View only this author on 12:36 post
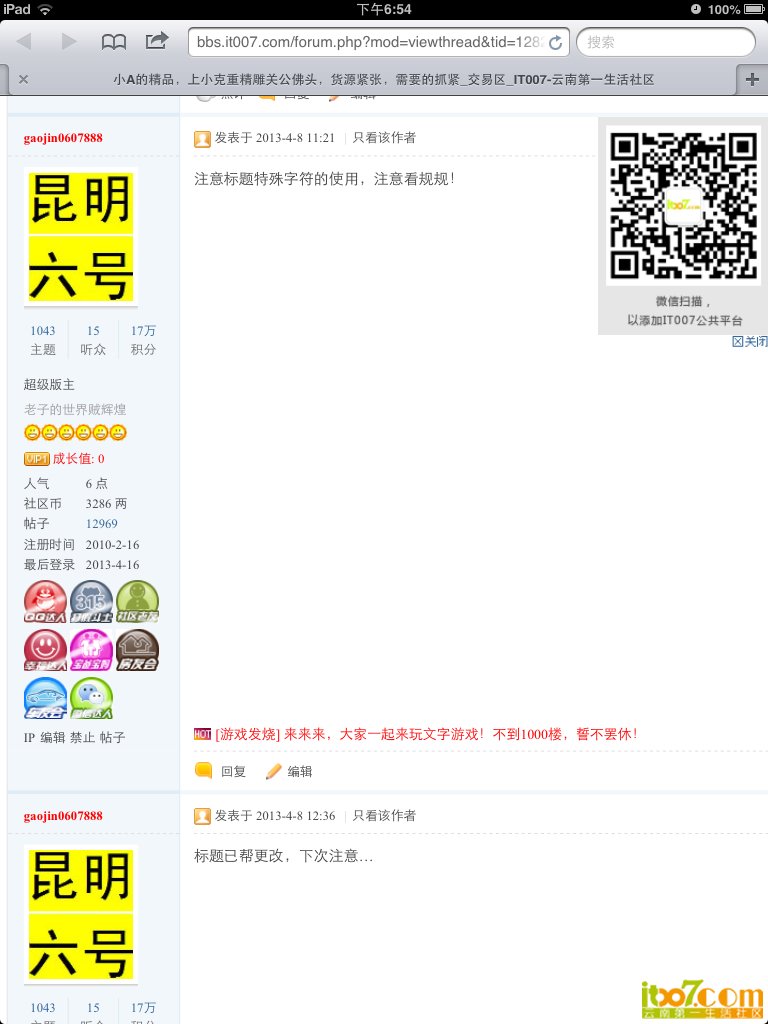 [x=384, y=816]
